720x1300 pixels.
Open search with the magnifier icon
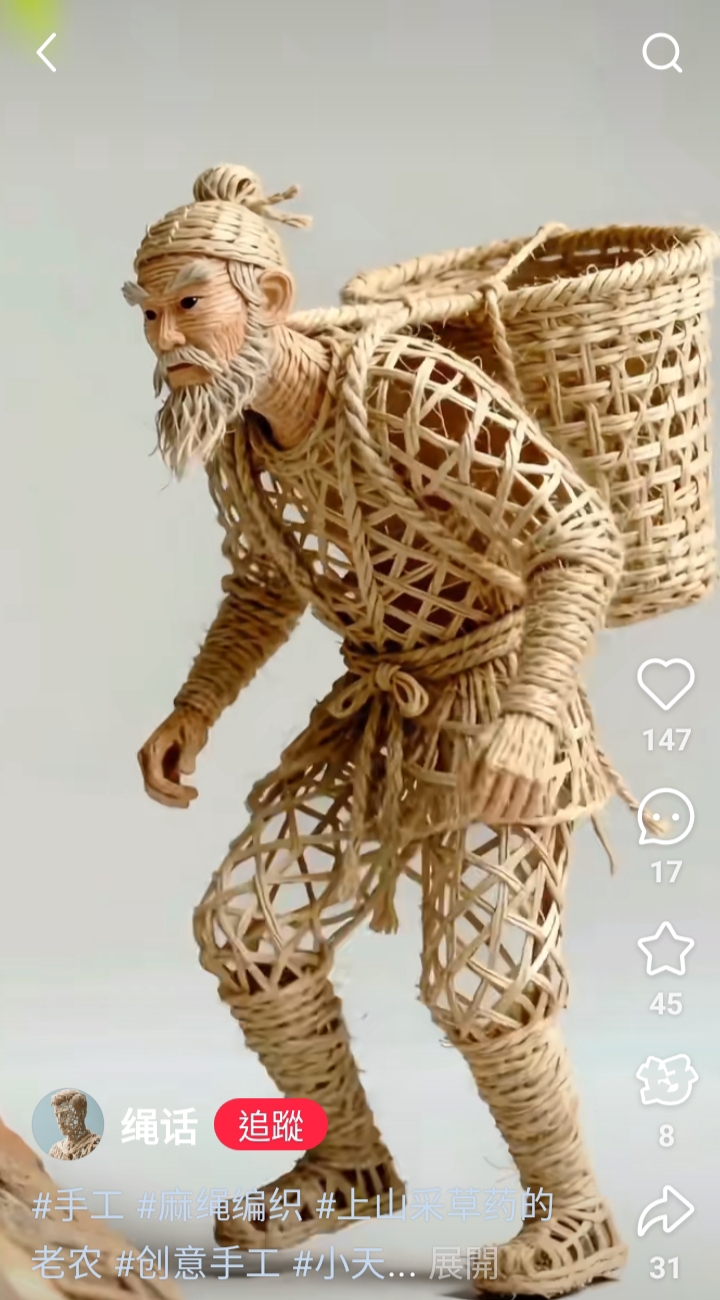coord(662,52)
